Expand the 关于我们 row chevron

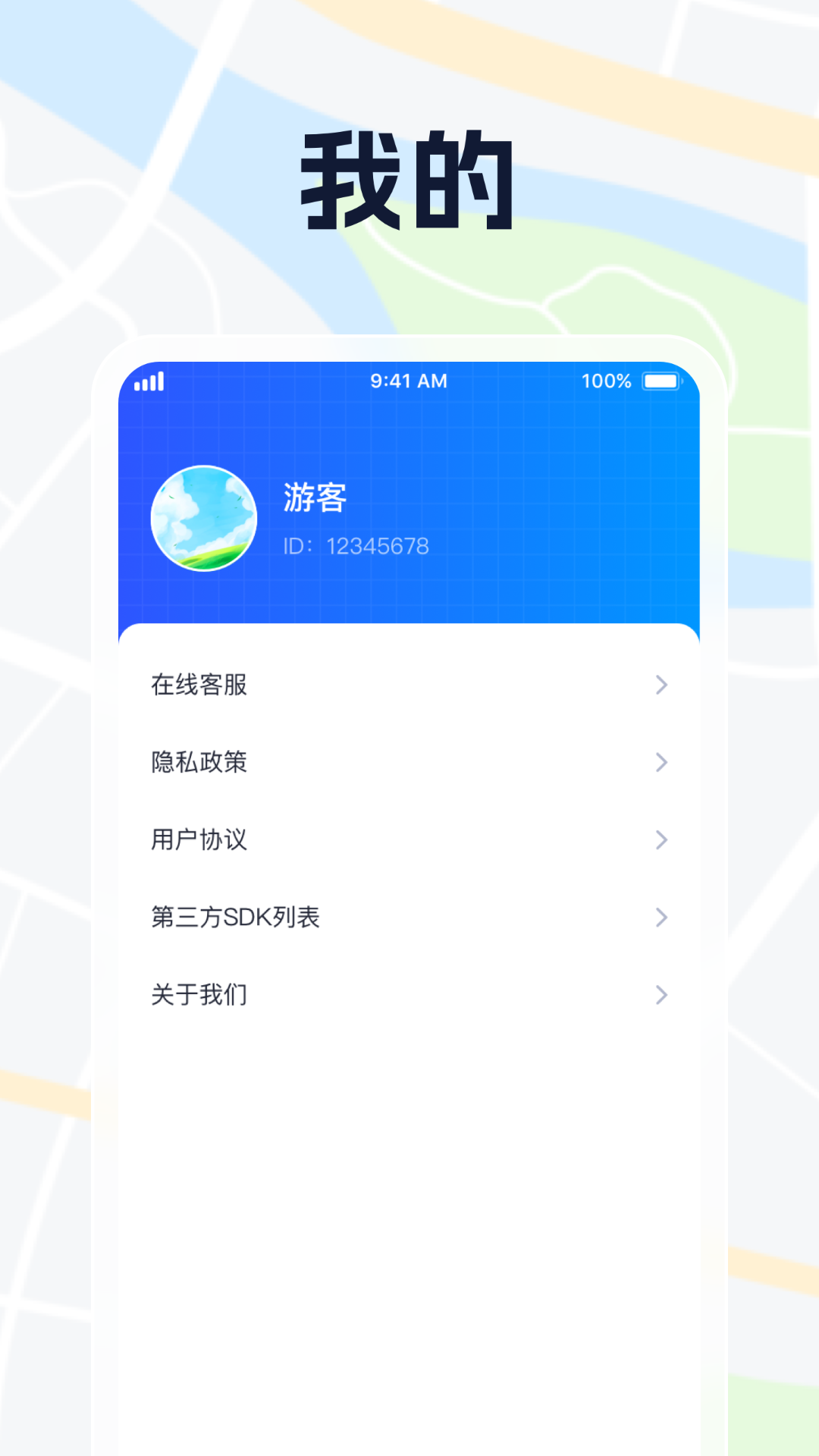tap(660, 995)
